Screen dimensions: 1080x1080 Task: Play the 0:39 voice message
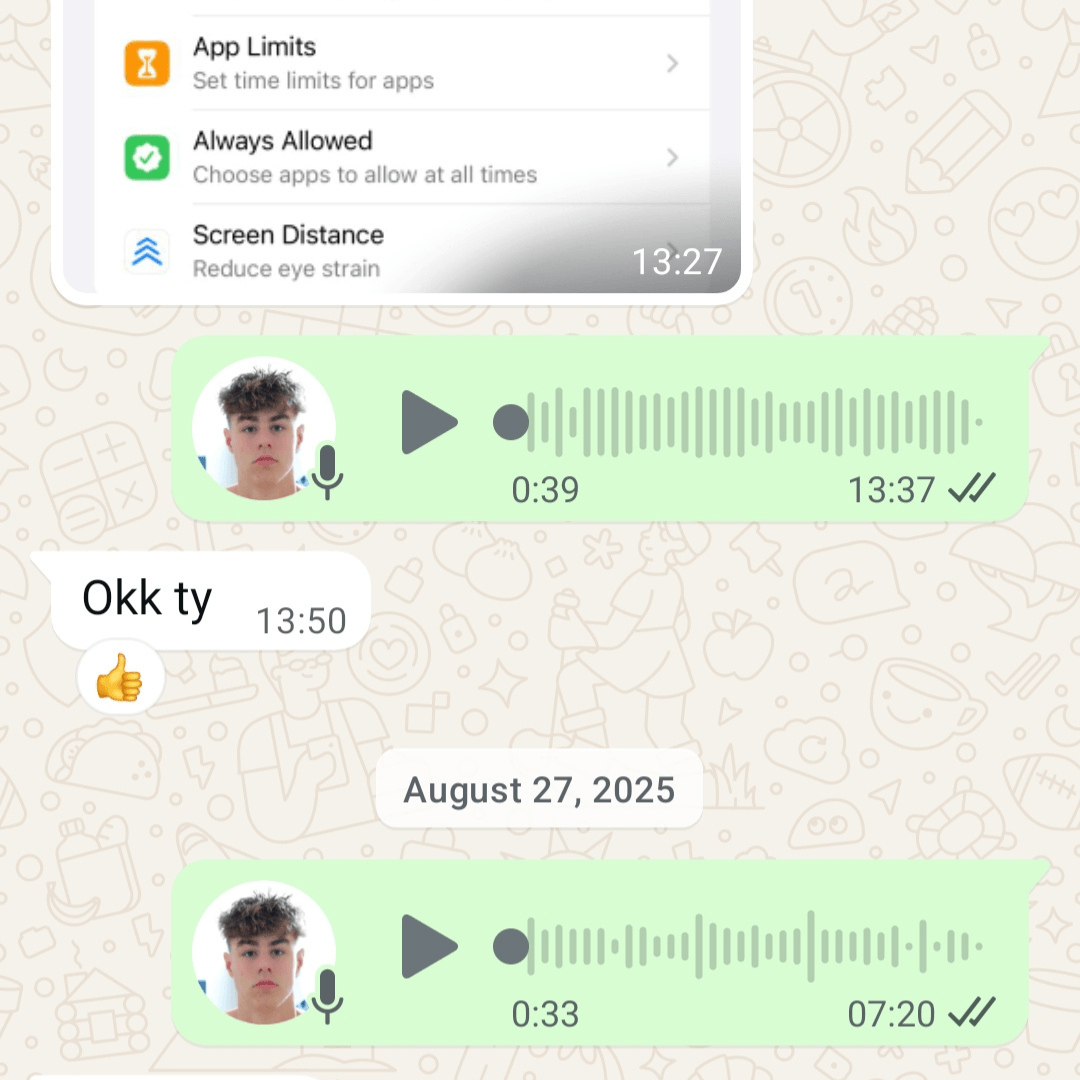click(x=429, y=423)
